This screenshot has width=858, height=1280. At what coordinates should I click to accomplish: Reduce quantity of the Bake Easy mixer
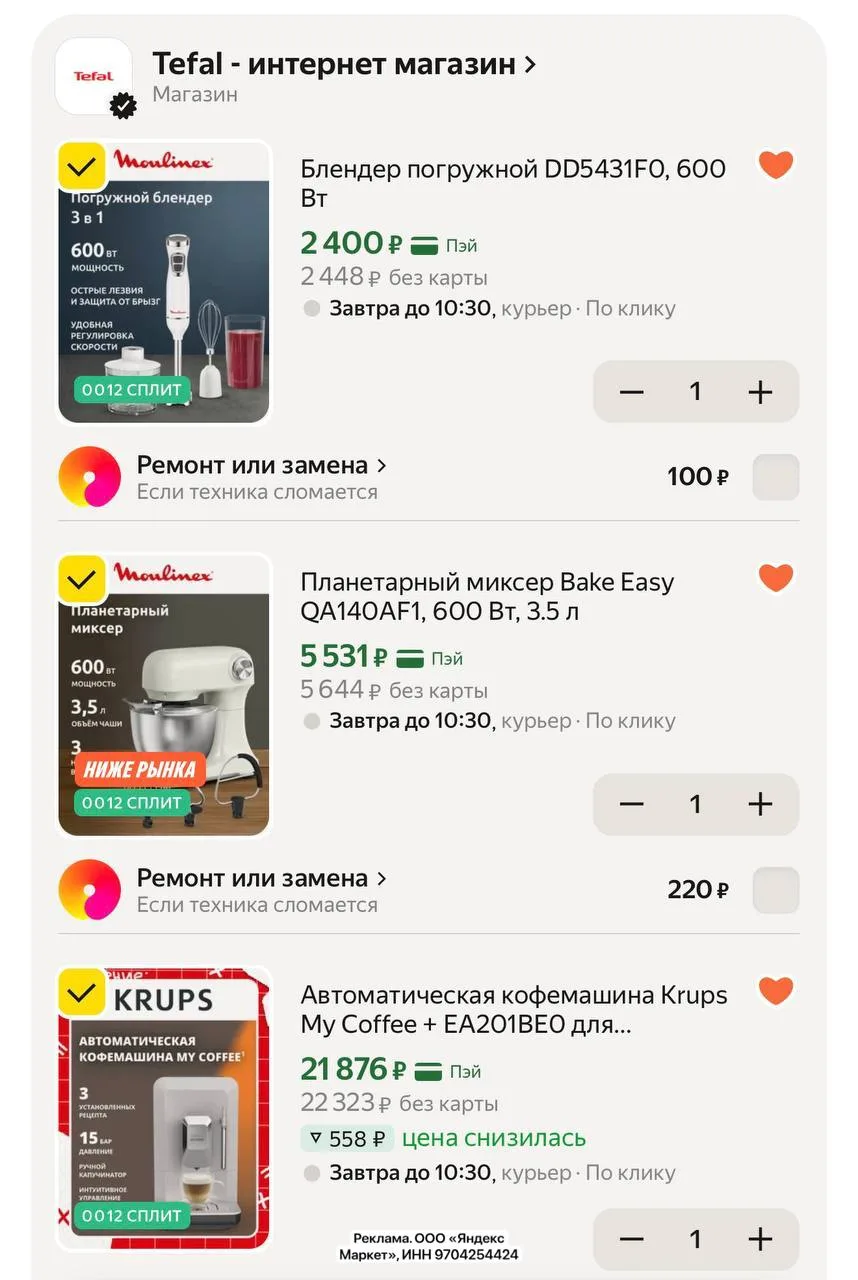pyautogui.click(x=632, y=804)
